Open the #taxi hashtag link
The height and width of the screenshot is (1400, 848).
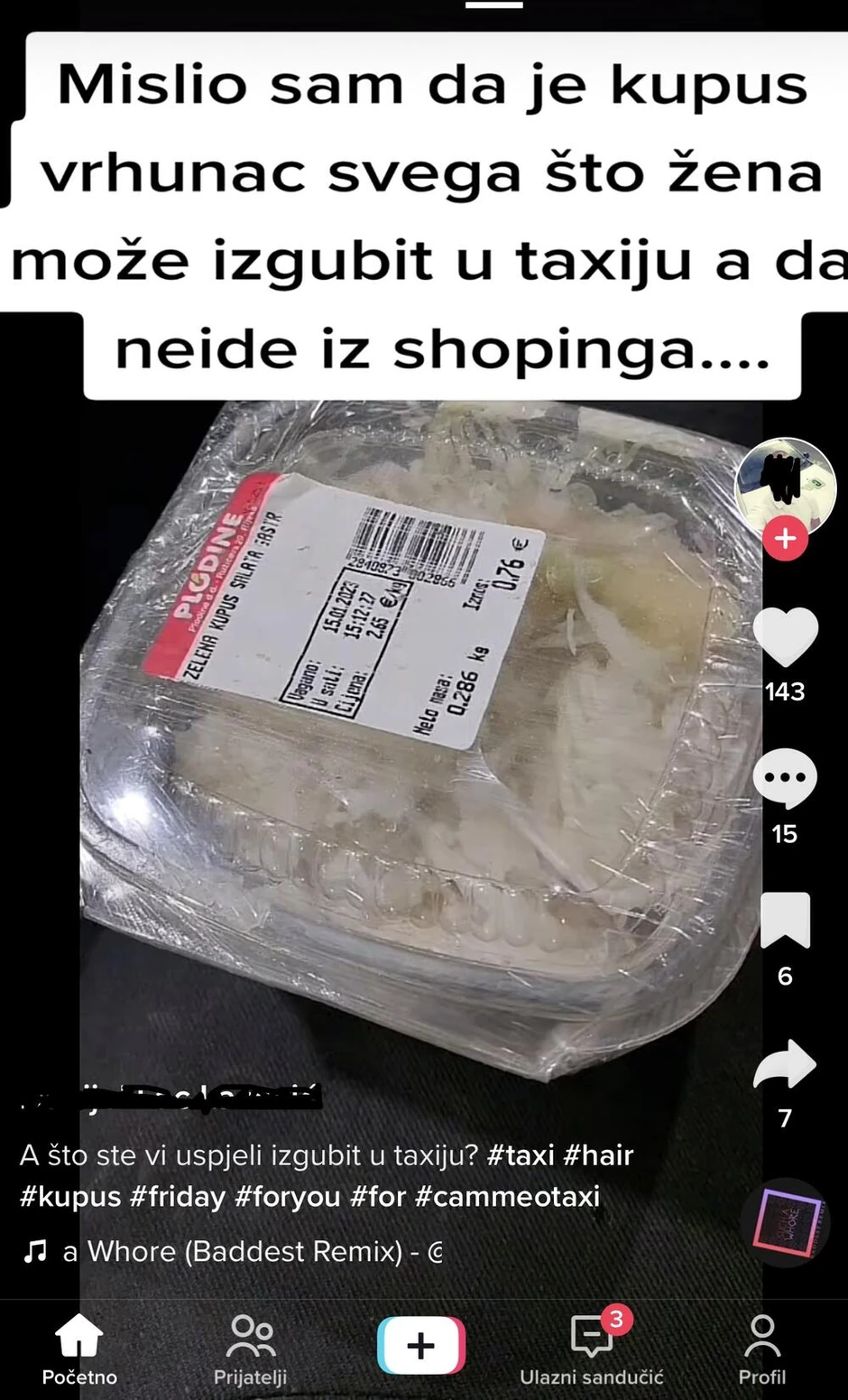coord(521,1155)
